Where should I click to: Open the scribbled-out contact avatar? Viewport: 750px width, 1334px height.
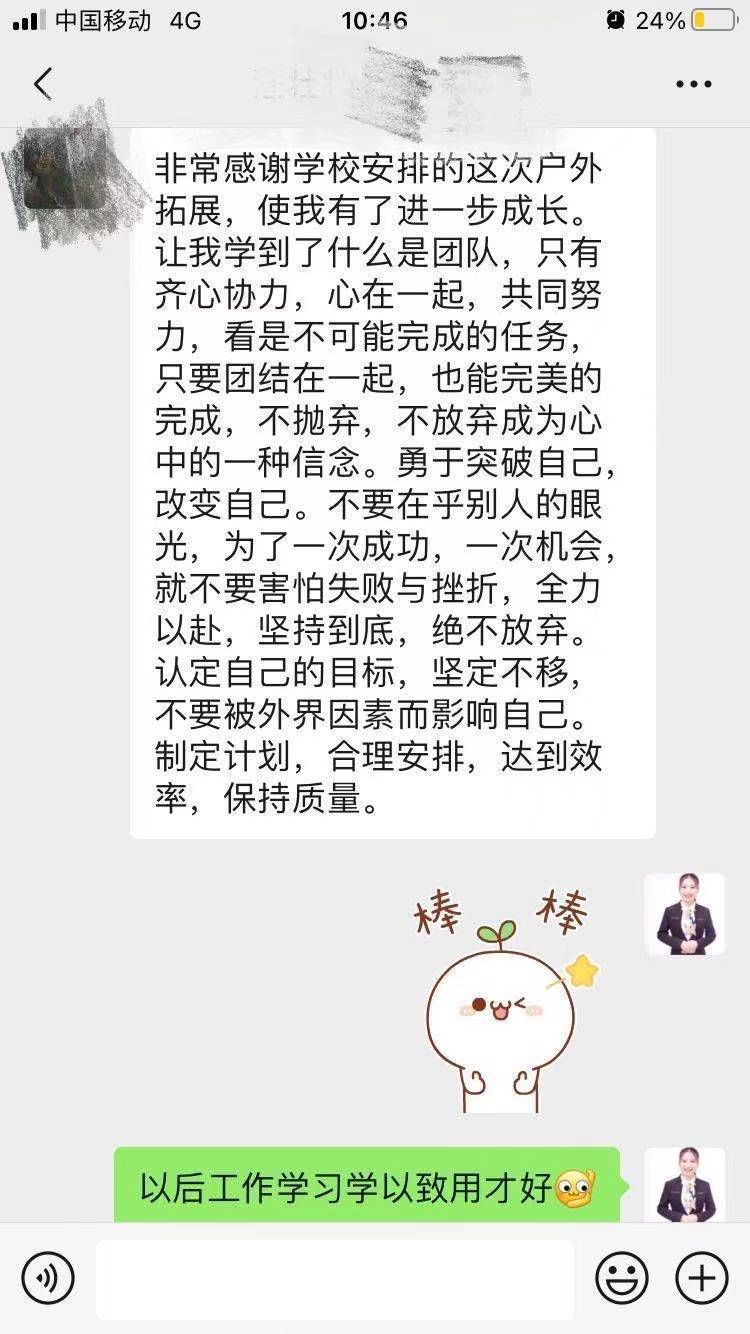[x=64, y=168]
